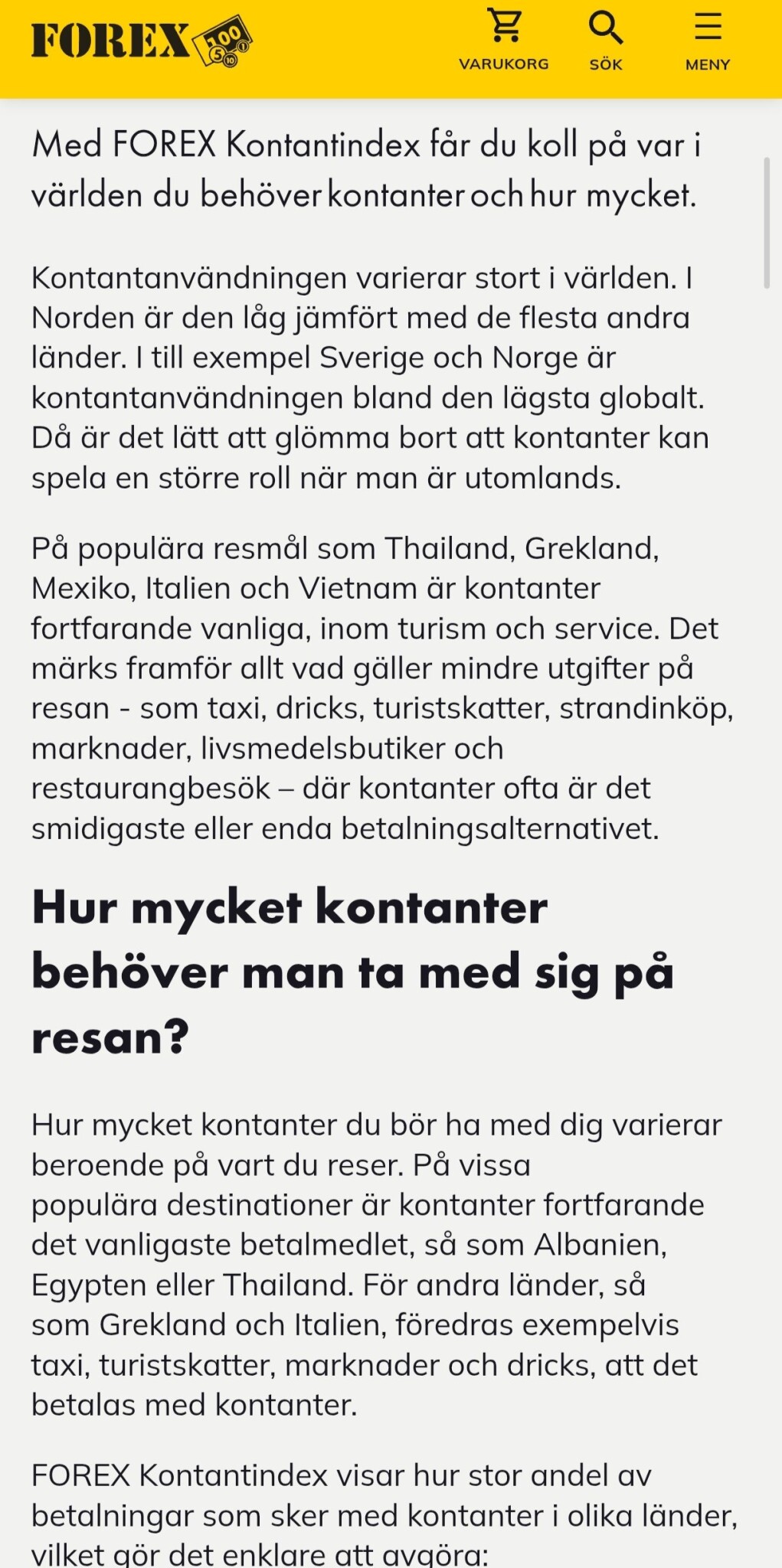
Task: Open the Varukorg shopping cart
Action: [x=504, y=41]
